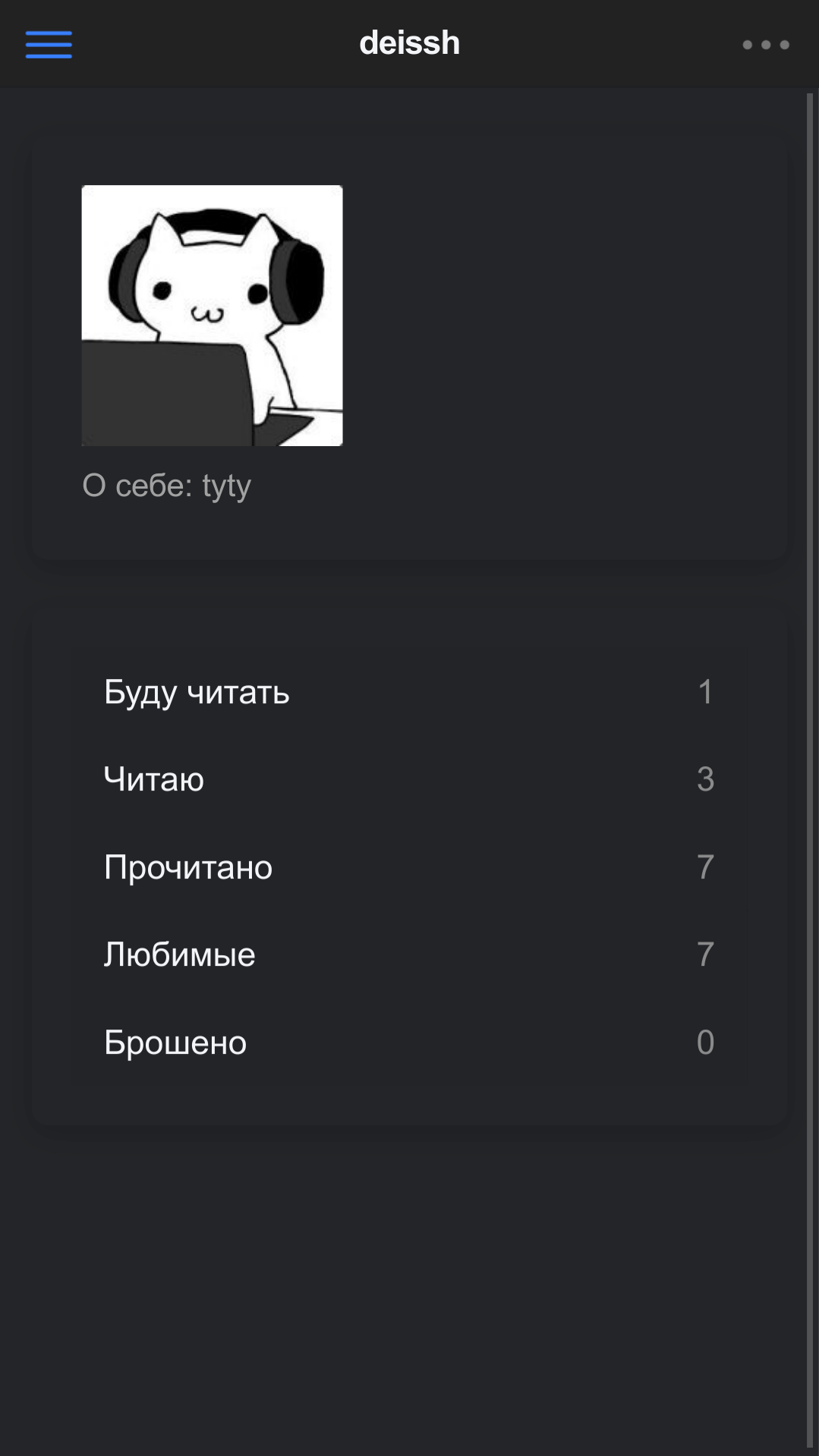View the Любимые list
This screenshot has height=1456, width=819.
coord(409,954)
